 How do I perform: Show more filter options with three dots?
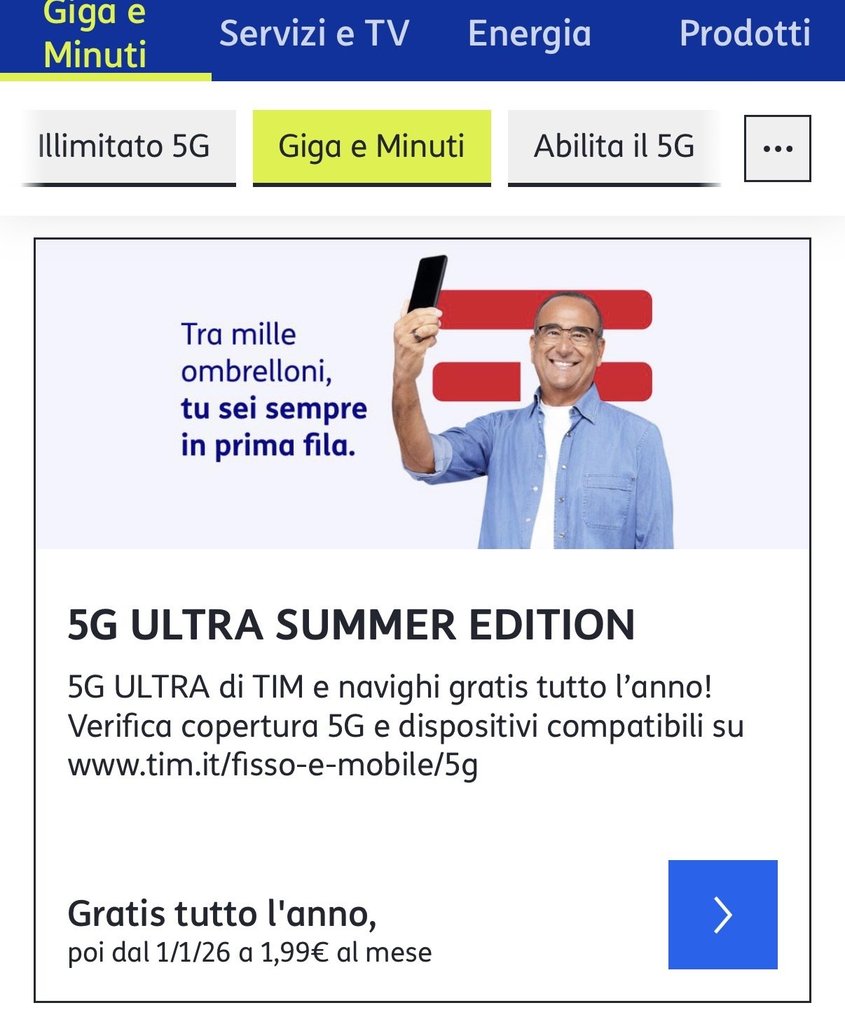coord(777,148)
